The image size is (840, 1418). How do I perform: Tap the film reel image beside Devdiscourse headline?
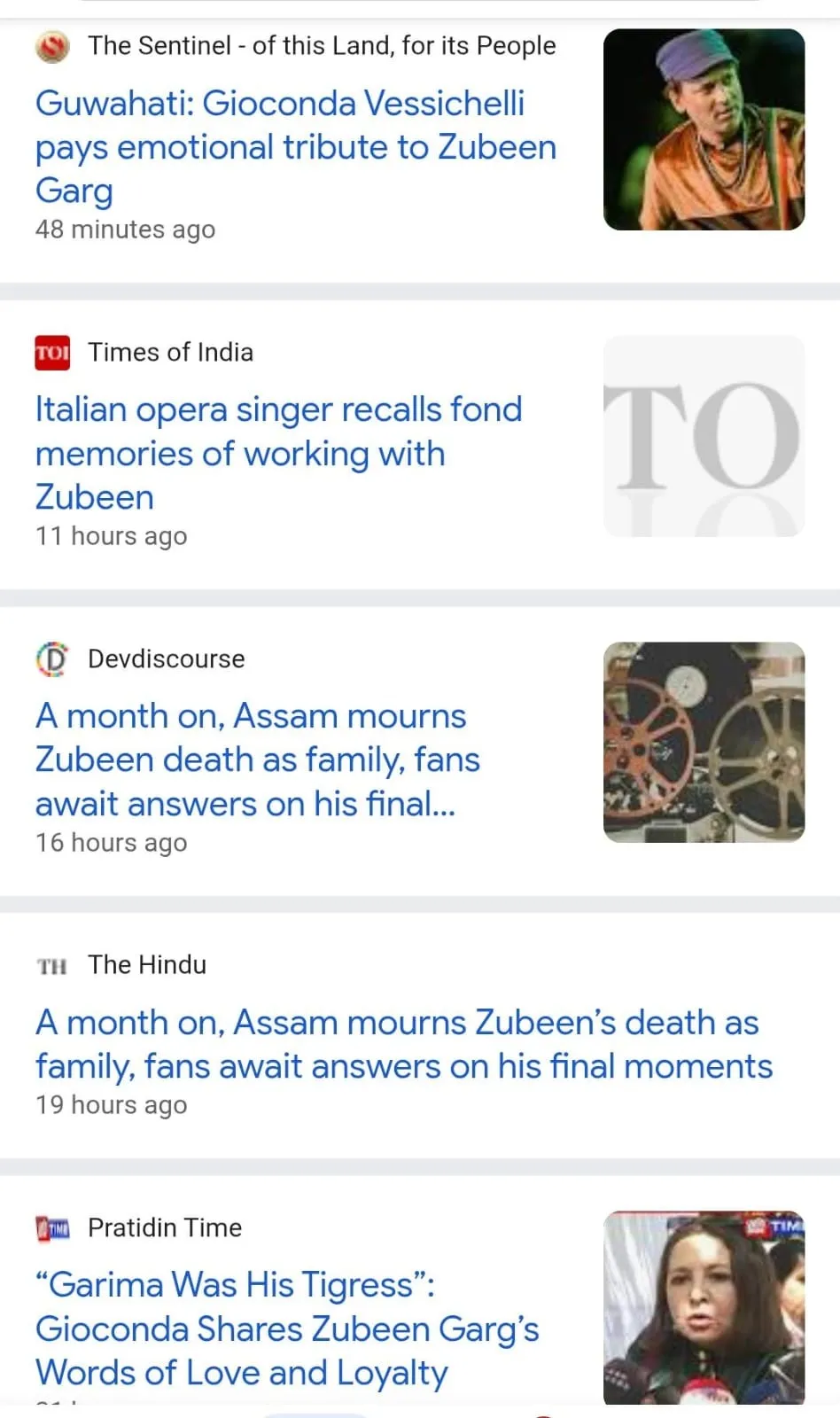704,742
